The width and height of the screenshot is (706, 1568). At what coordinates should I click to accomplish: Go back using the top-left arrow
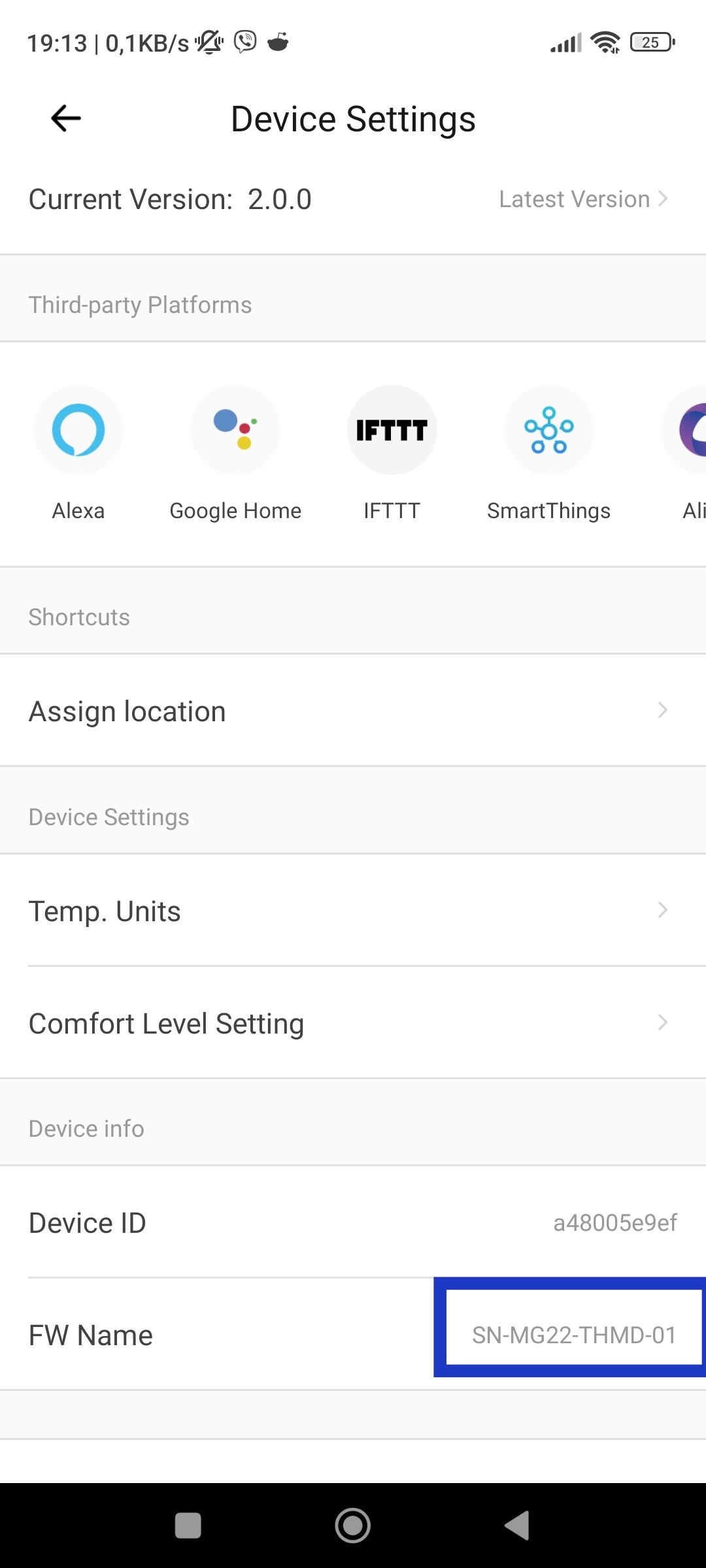click(x=65, y=118)
